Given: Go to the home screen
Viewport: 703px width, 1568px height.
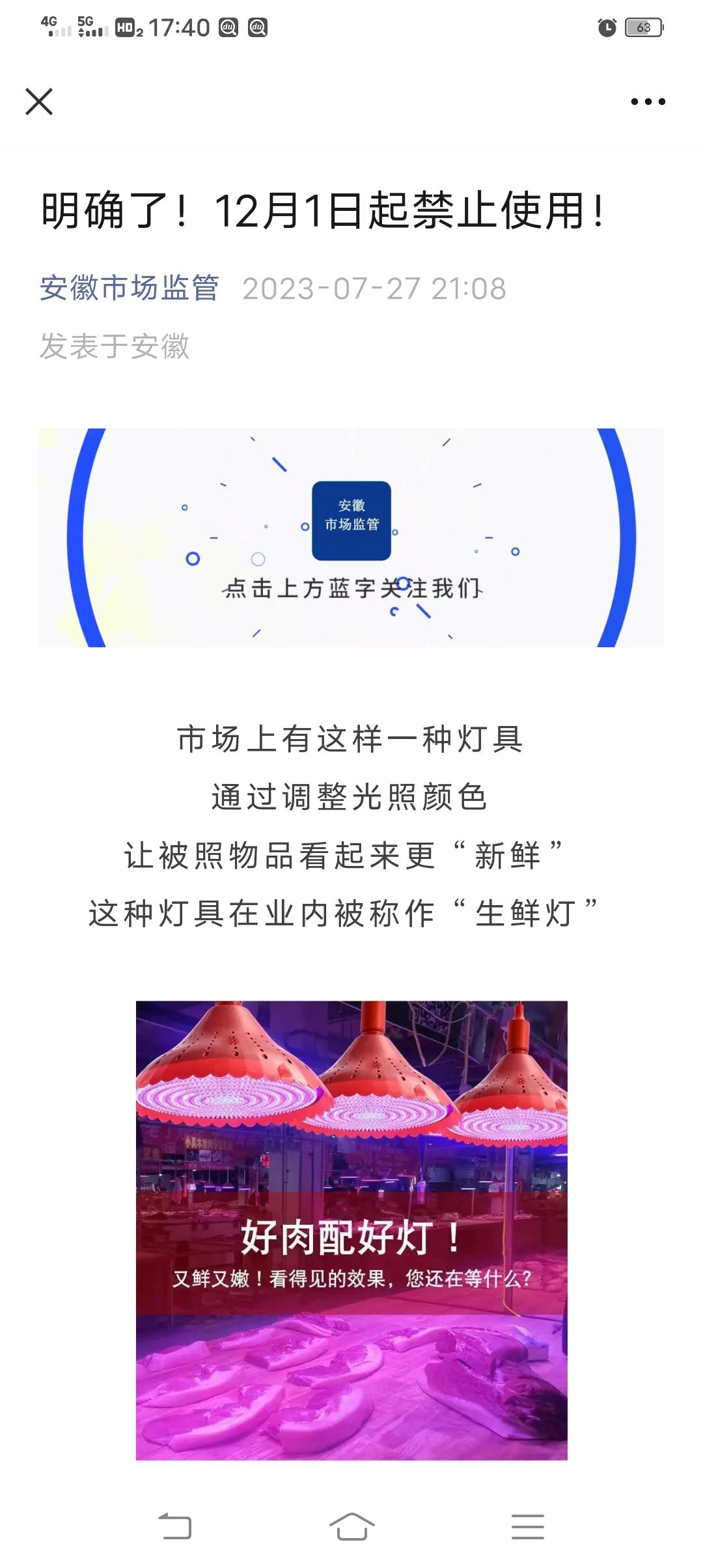Looking at the screenshot, I should (351, 1526).
